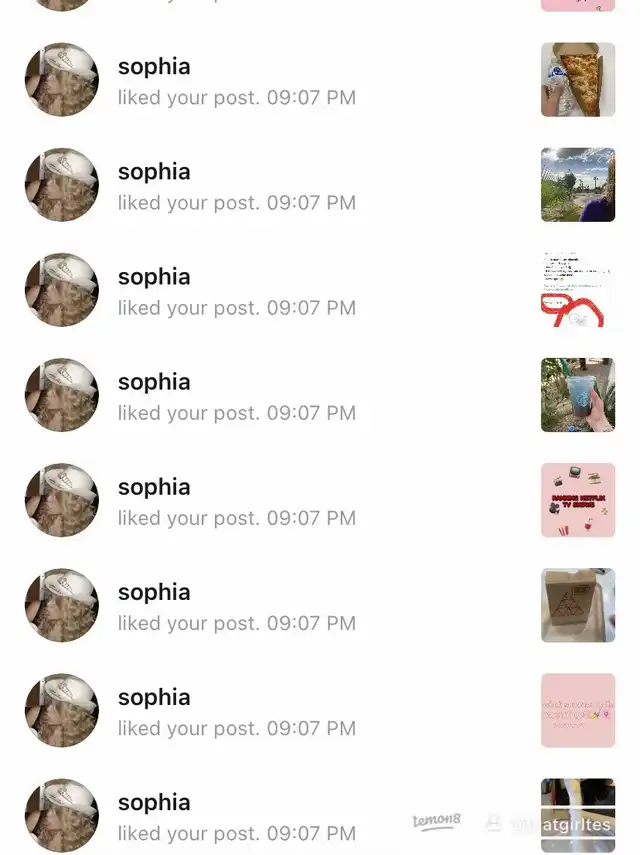The image size is (640, 855).
Task: Open the post thumbnail with red scribble
Action: 578,290
